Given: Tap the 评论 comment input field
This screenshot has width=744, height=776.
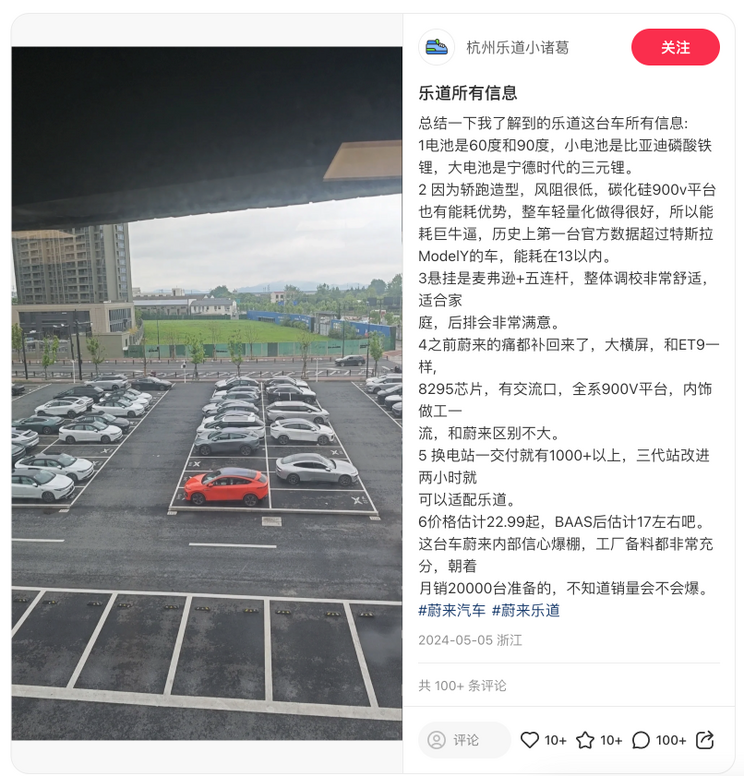Looking at the screenshot, I should pyautogui.click(x=464, y=740).
